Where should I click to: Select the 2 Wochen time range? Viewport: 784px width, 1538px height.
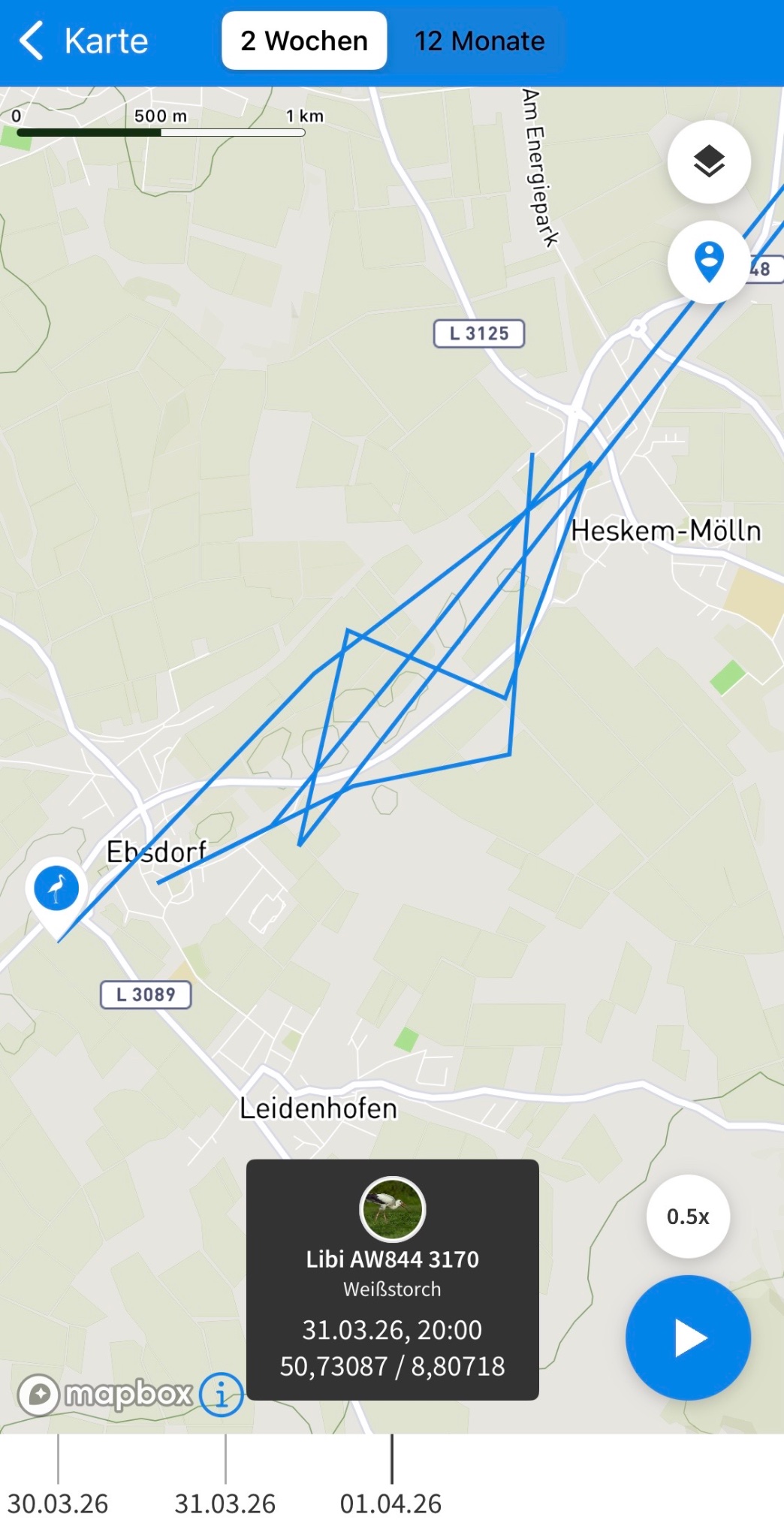[304, 41]
